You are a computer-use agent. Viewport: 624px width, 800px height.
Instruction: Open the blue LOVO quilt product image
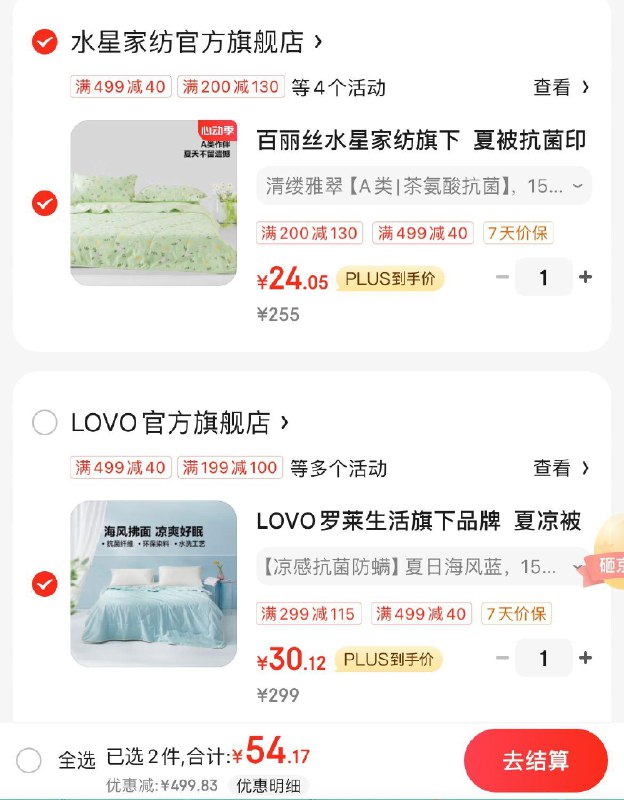coord(154,584)
